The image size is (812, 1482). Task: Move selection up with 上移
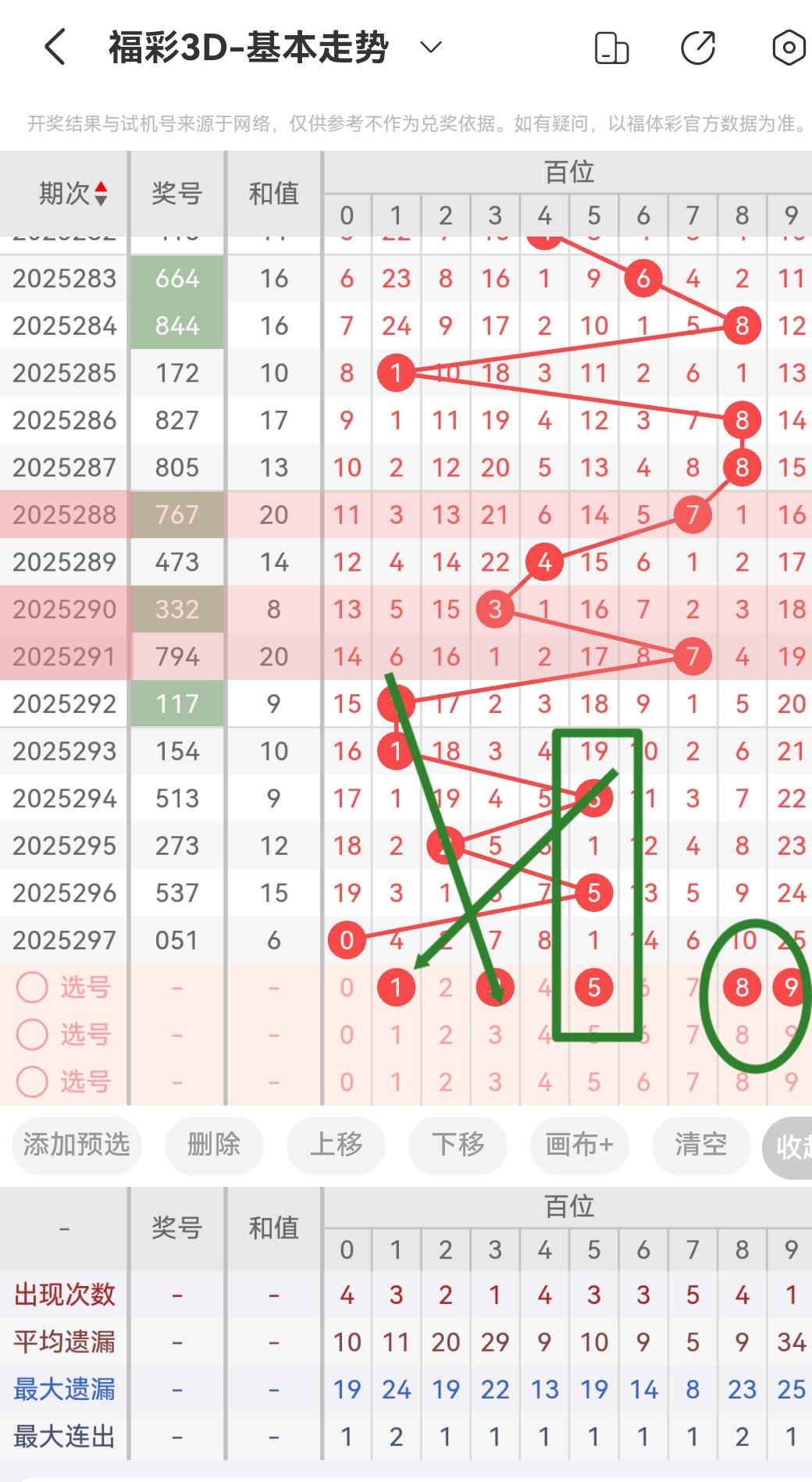point(336,1145)
